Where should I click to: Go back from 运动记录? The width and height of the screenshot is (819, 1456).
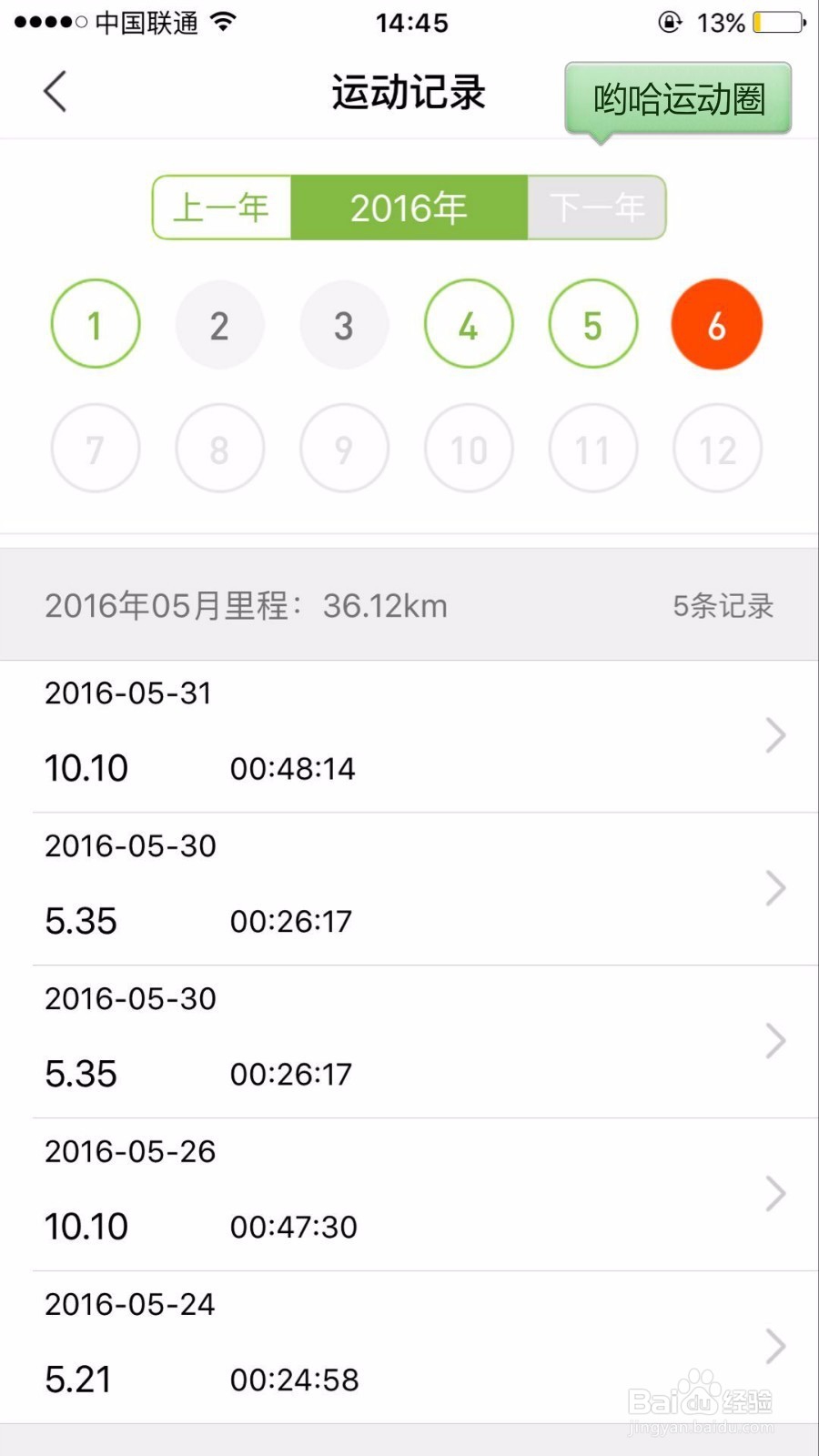click(x=56, y=92)
